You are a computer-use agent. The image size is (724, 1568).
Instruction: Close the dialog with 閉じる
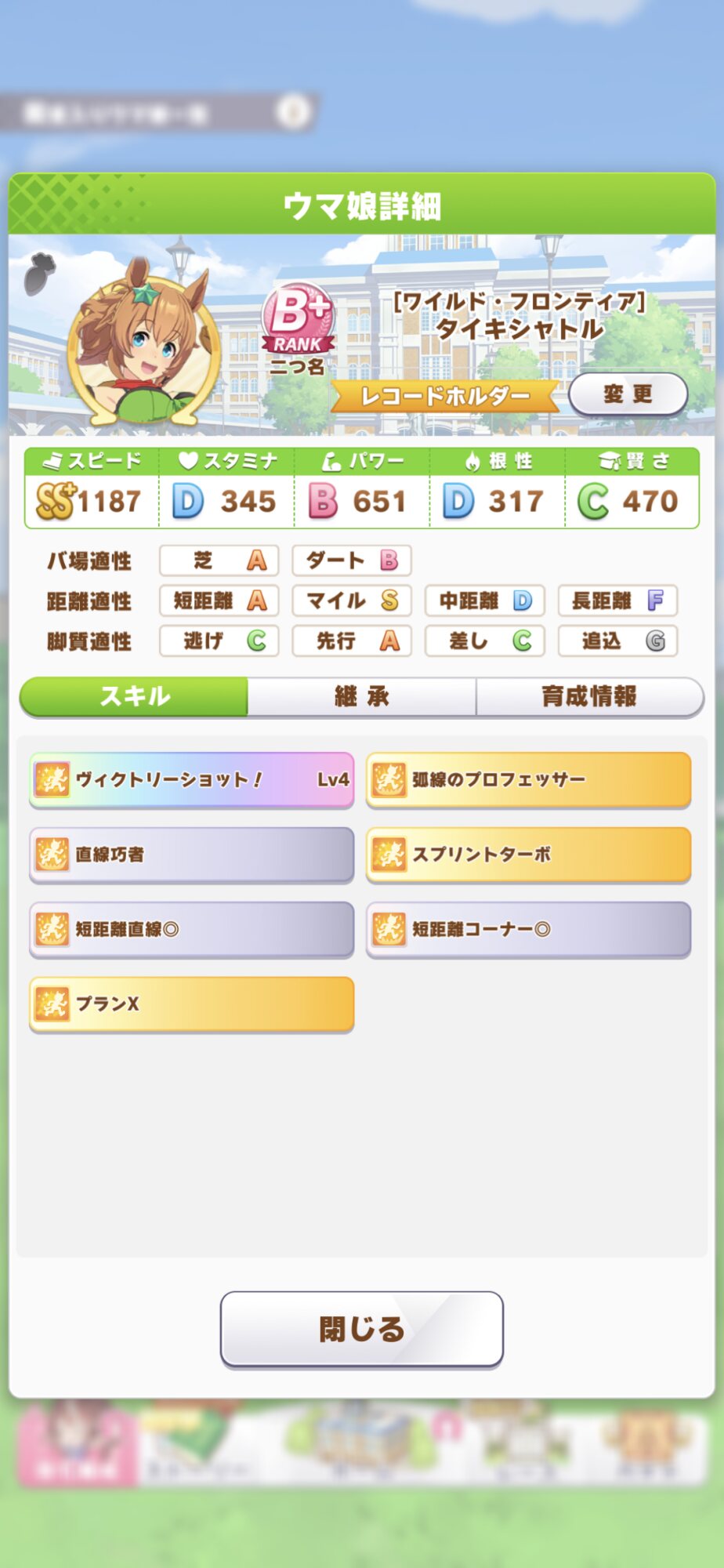[361, 1329]
